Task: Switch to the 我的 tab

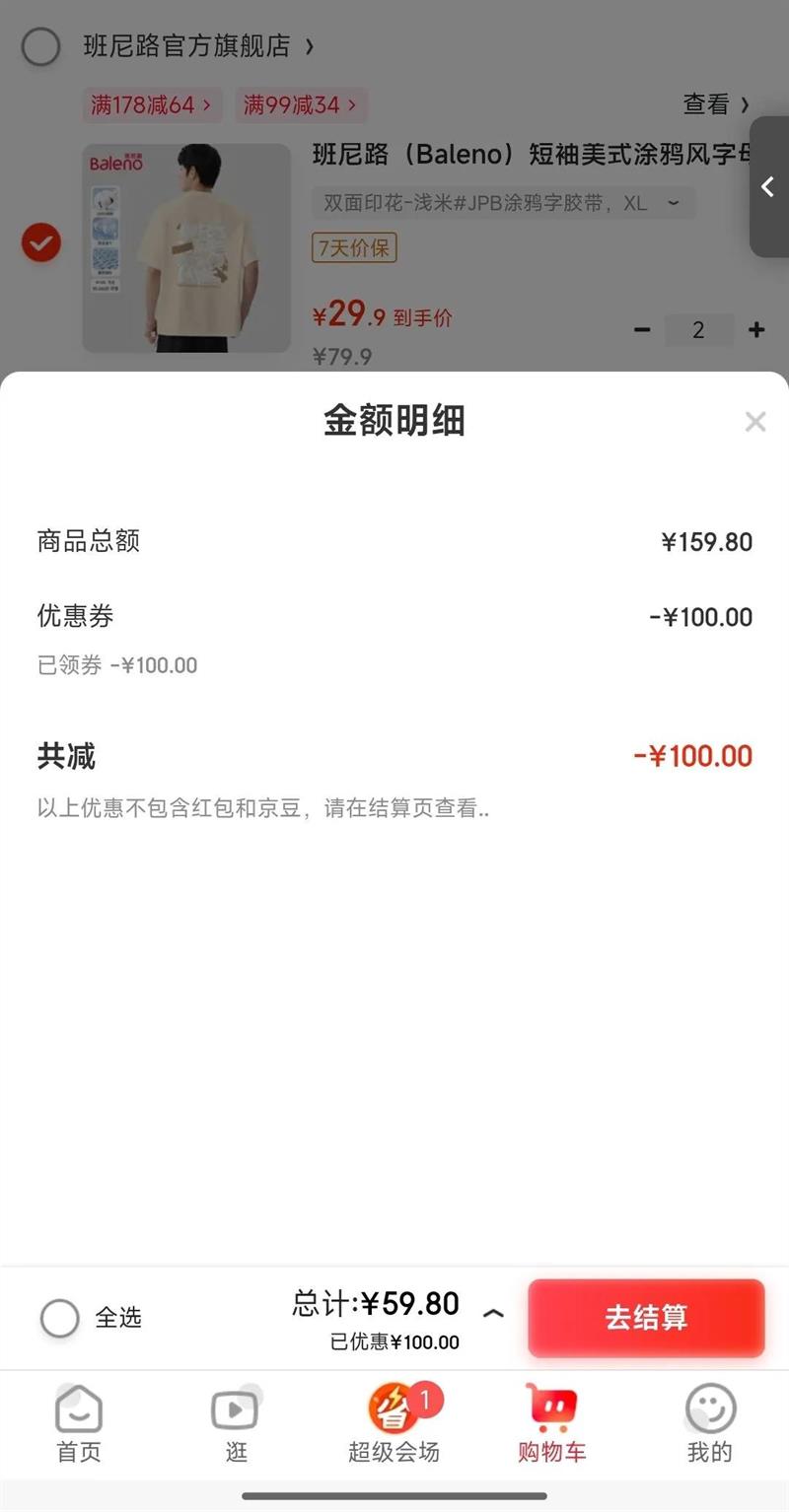Action: [x=709, y=1423]
